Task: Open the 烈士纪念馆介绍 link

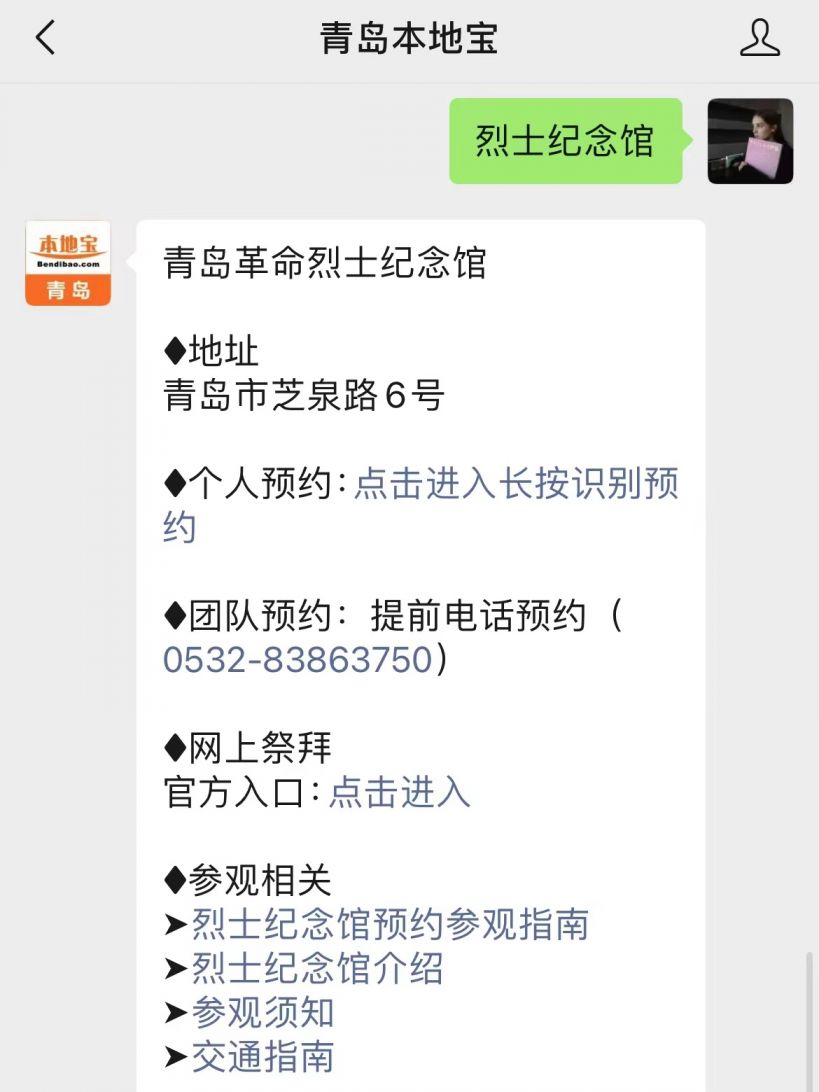Action: 317,968
